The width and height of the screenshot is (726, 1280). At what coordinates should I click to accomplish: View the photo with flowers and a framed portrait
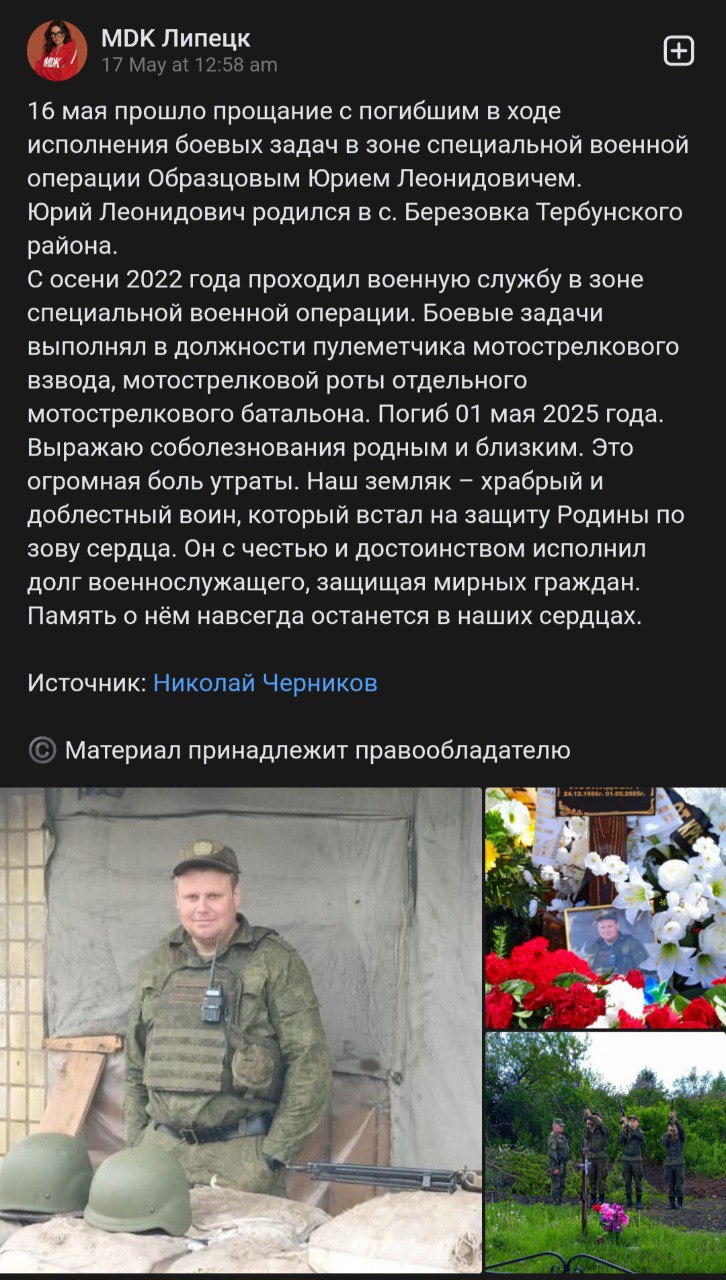(605, 908)
